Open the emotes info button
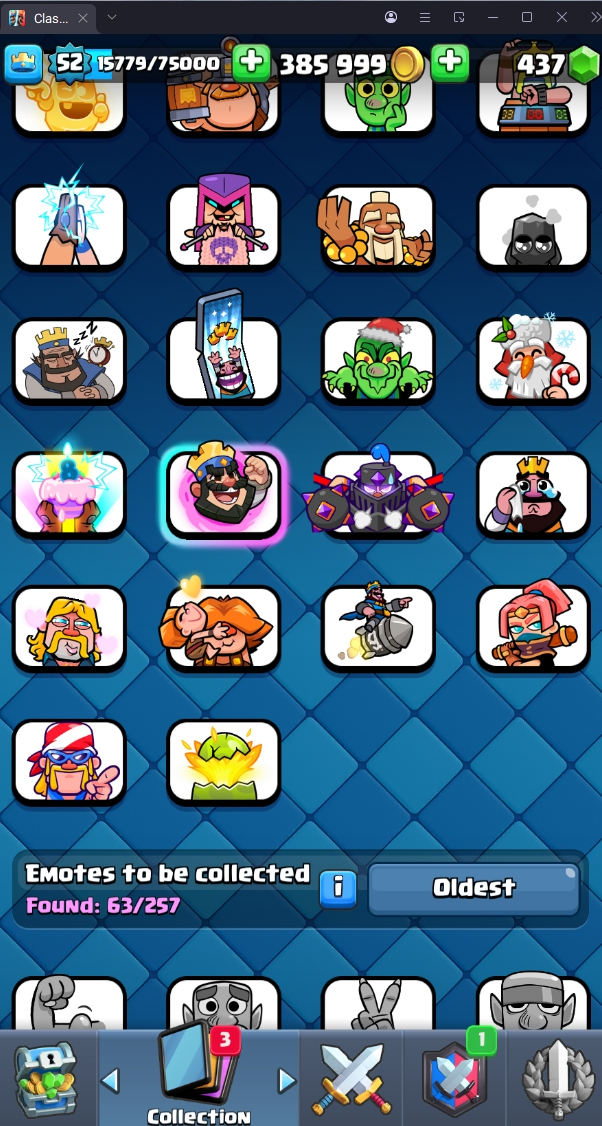Screen dimensions: 602x1126 [338, 887]
